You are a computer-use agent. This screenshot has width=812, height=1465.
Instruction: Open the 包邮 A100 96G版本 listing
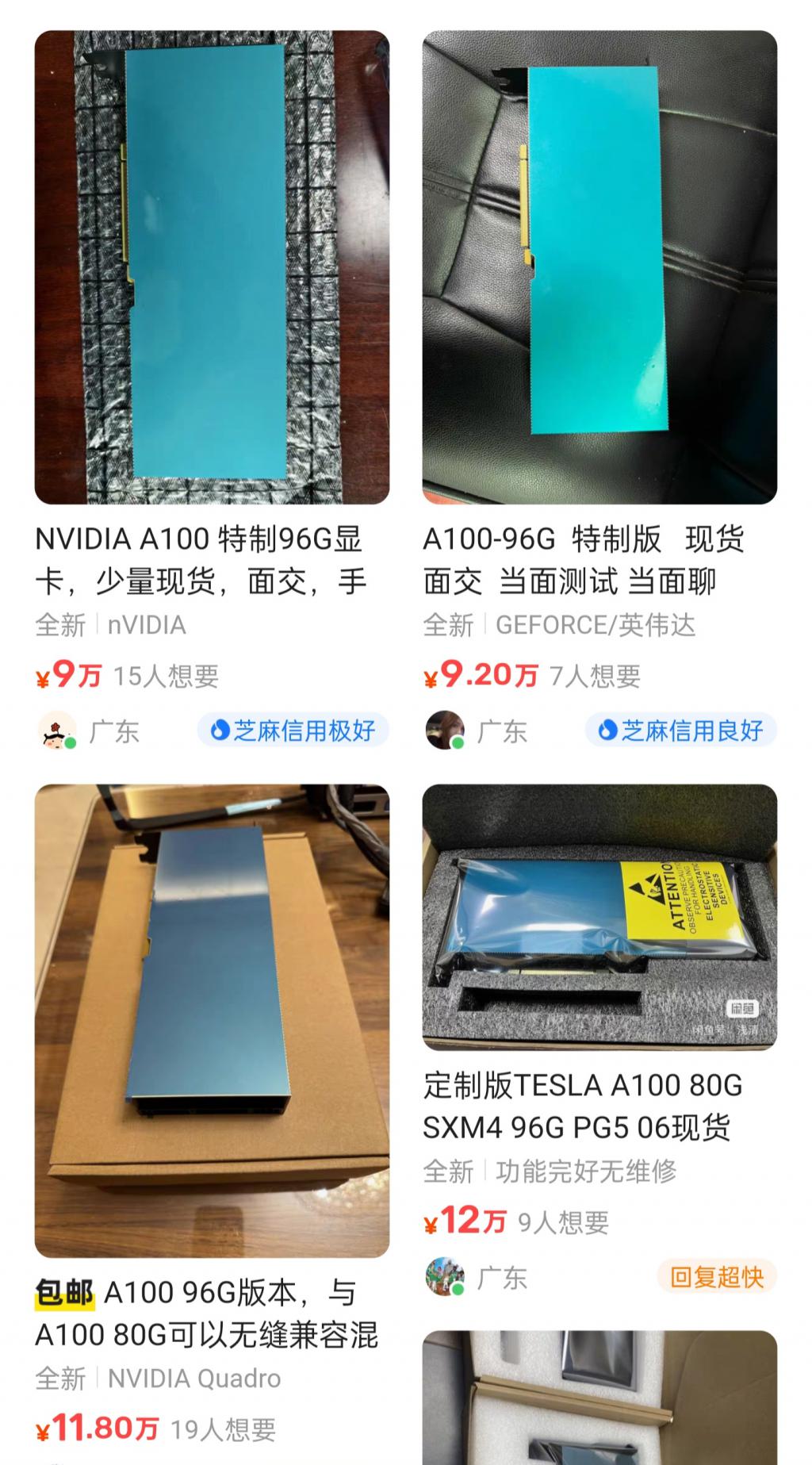(212, 1021)
